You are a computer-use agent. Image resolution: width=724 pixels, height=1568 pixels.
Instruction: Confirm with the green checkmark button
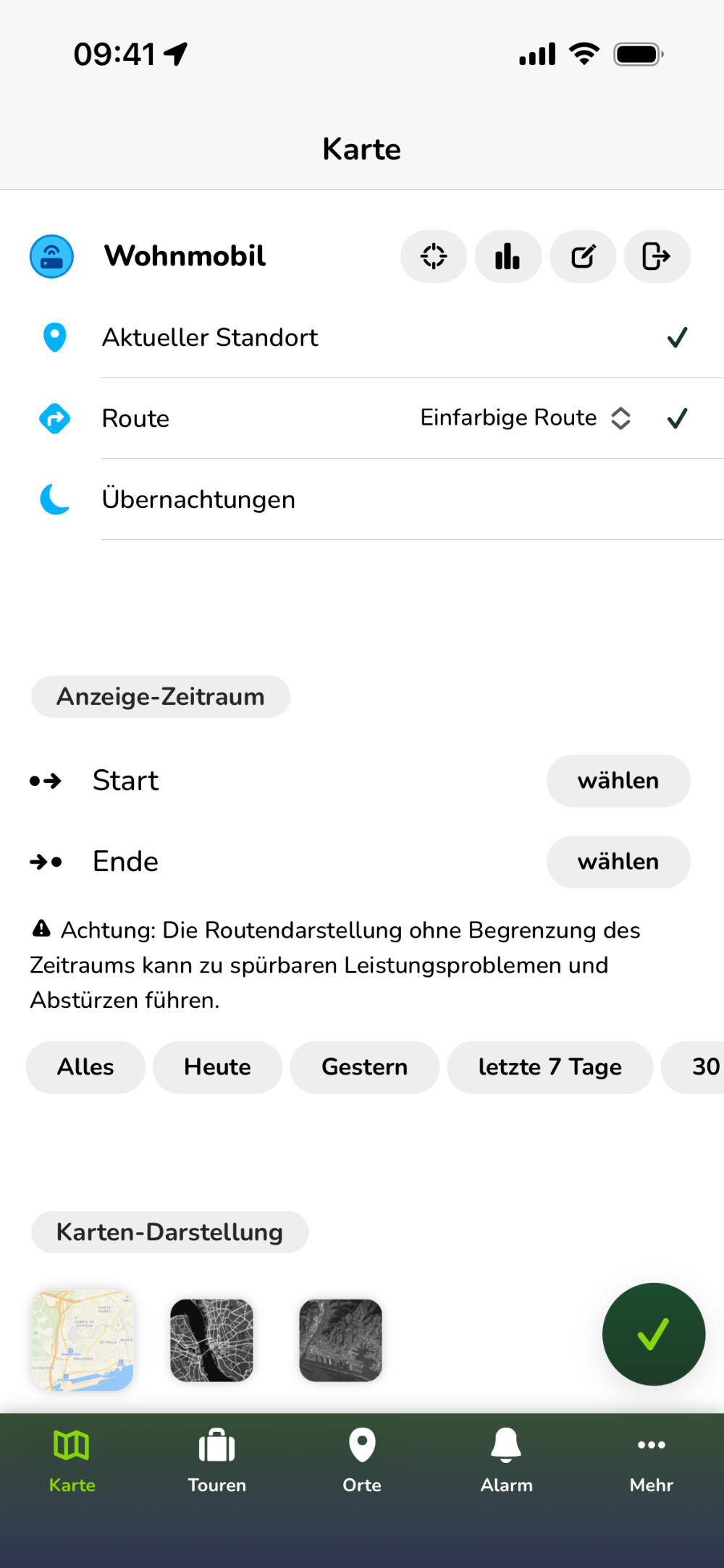tap(653, 1334)
